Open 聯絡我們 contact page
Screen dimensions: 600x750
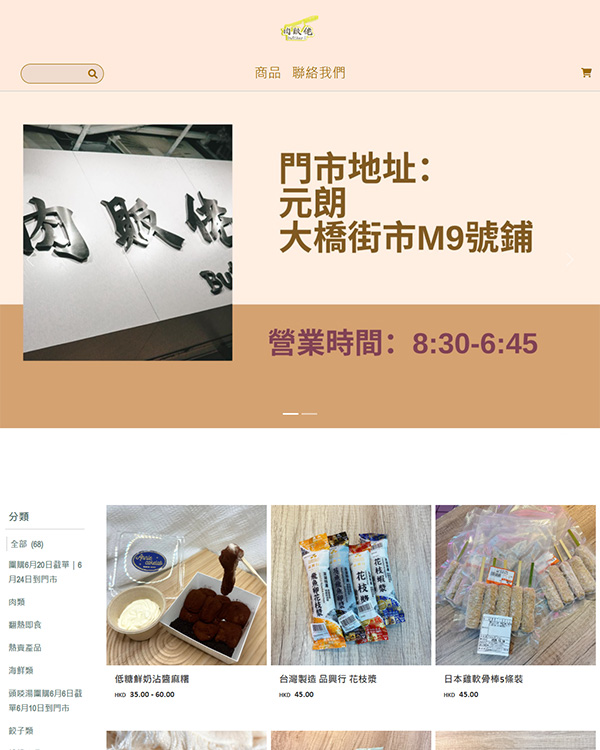[318, 73]
